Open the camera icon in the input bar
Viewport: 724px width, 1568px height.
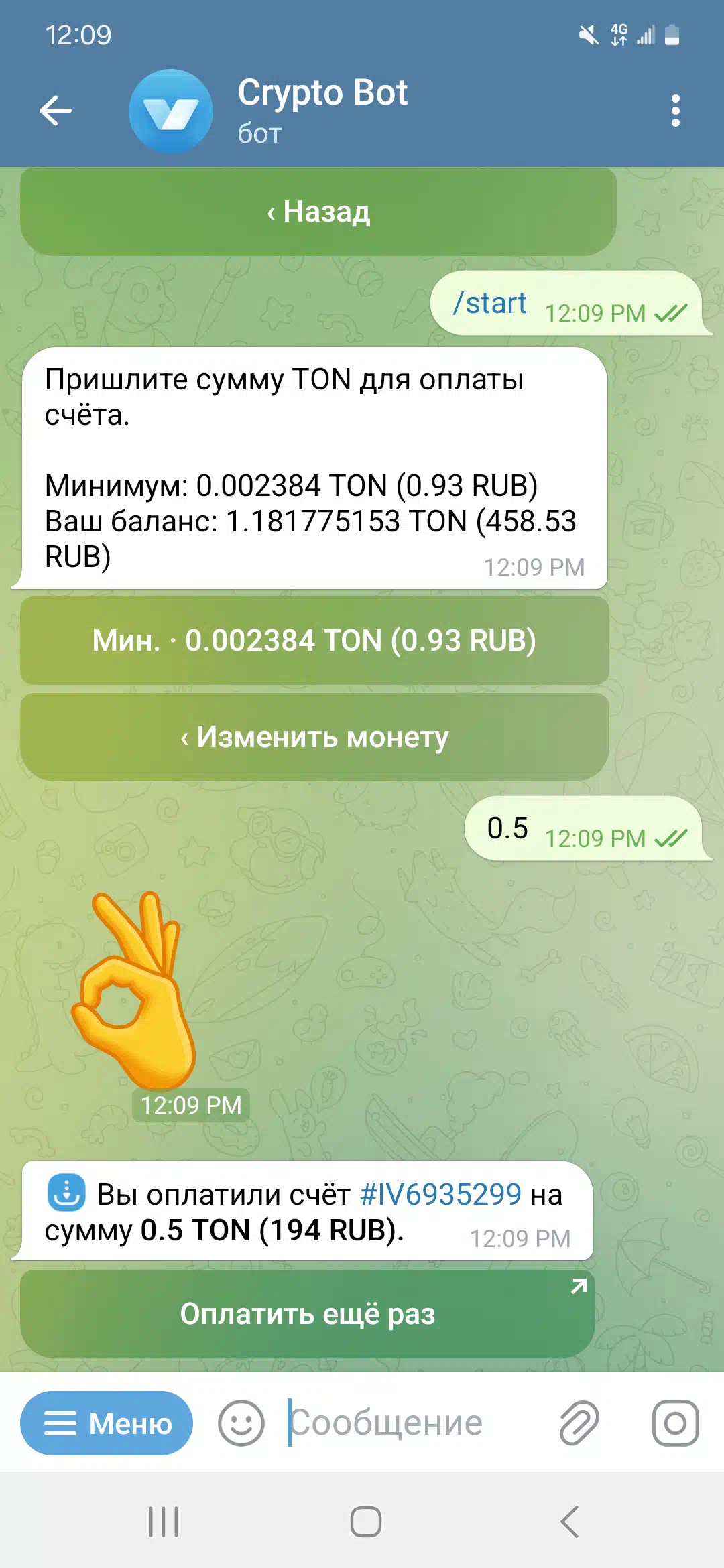[x=675, y=1423]
